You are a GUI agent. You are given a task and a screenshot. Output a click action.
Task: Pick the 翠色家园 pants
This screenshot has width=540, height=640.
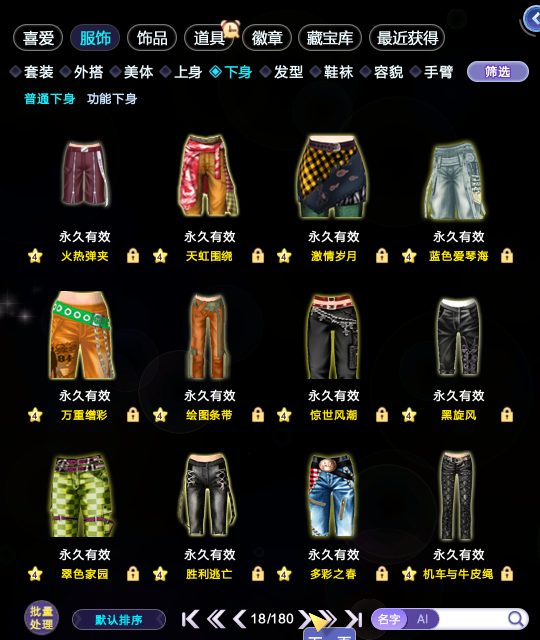(83, 495)
